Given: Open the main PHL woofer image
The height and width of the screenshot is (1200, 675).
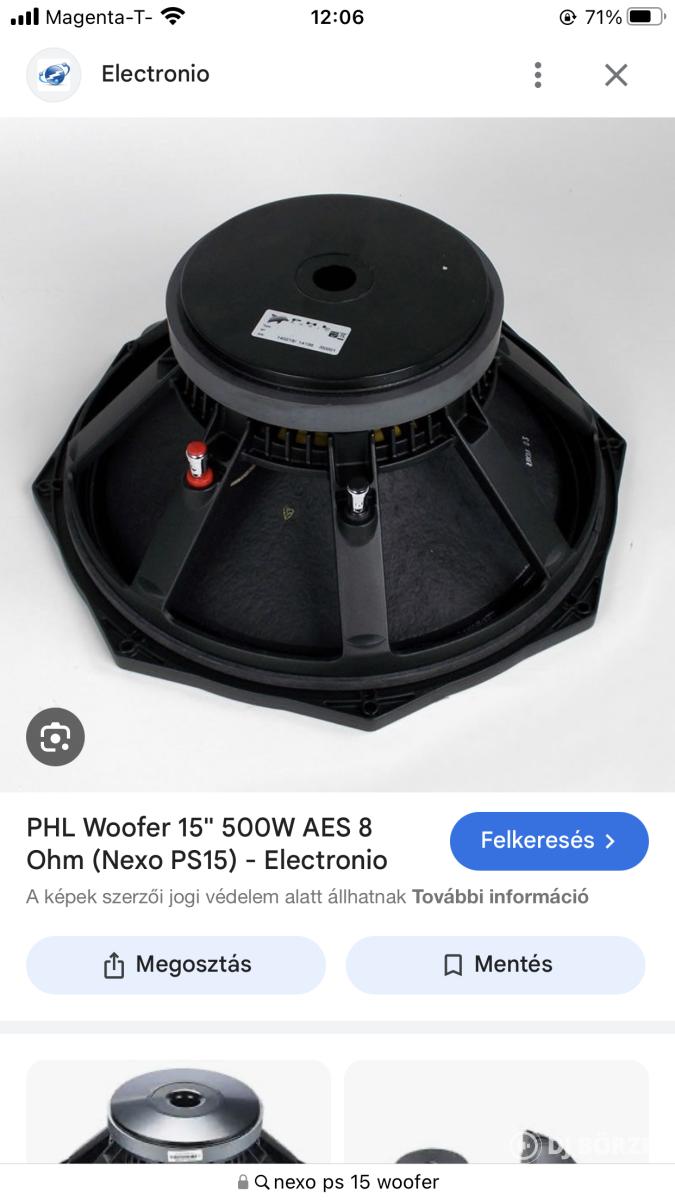Looking at the screenshot, I should (x=337, y=455).
